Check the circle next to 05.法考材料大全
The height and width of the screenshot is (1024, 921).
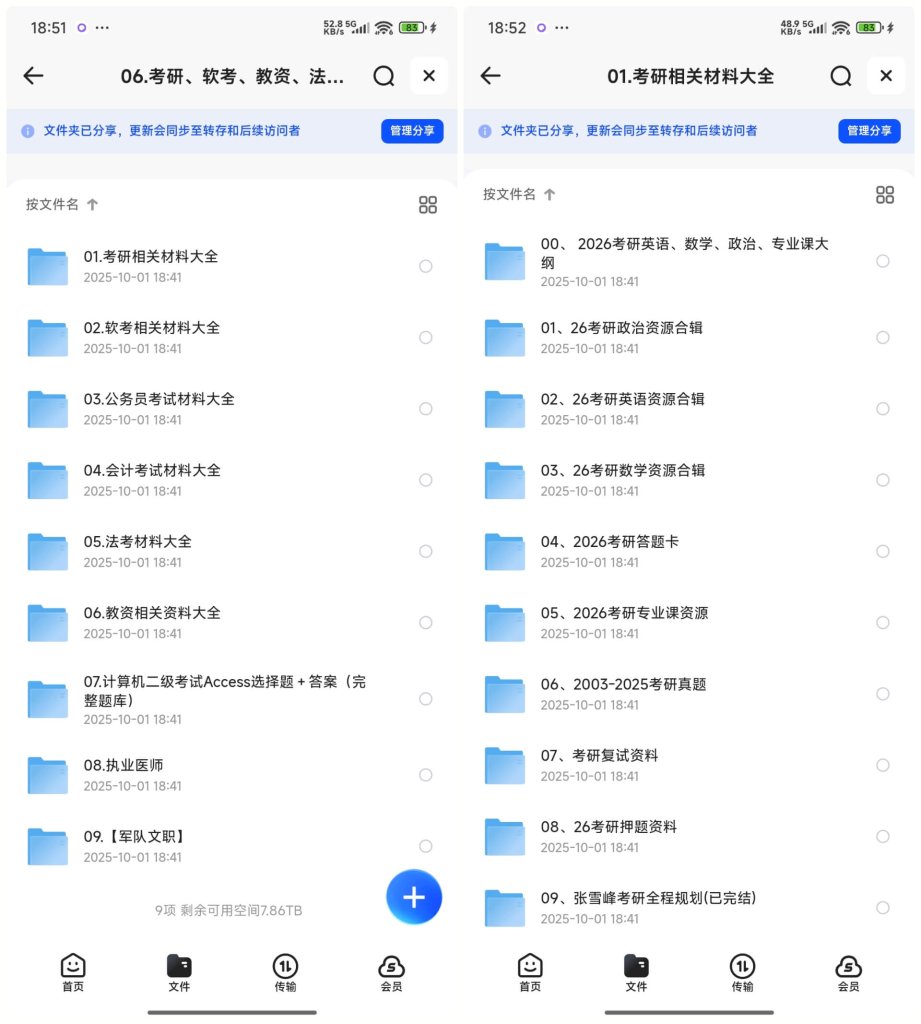coord(425,551)
